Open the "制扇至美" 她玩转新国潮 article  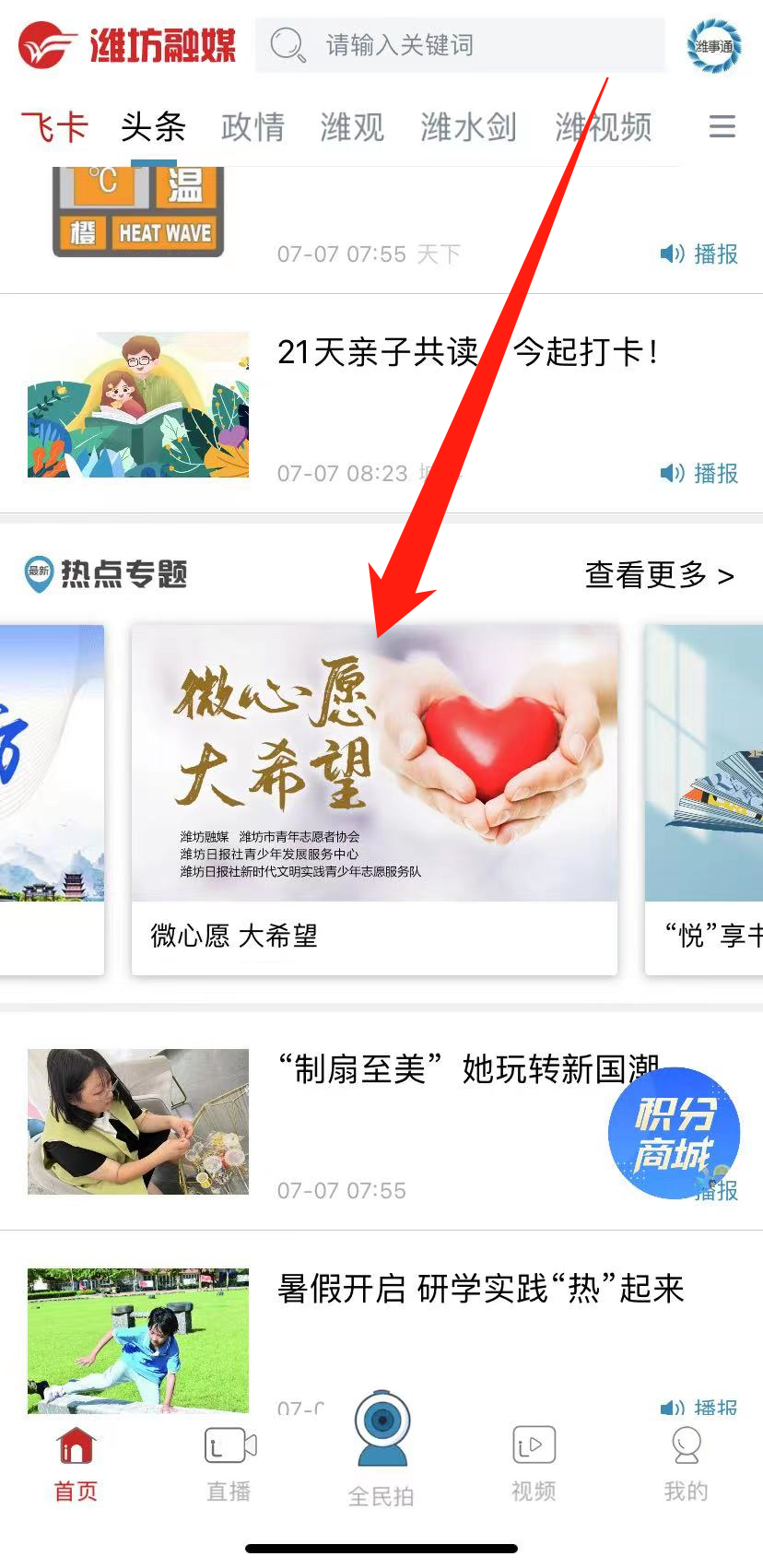click(x=468, y=1069)
